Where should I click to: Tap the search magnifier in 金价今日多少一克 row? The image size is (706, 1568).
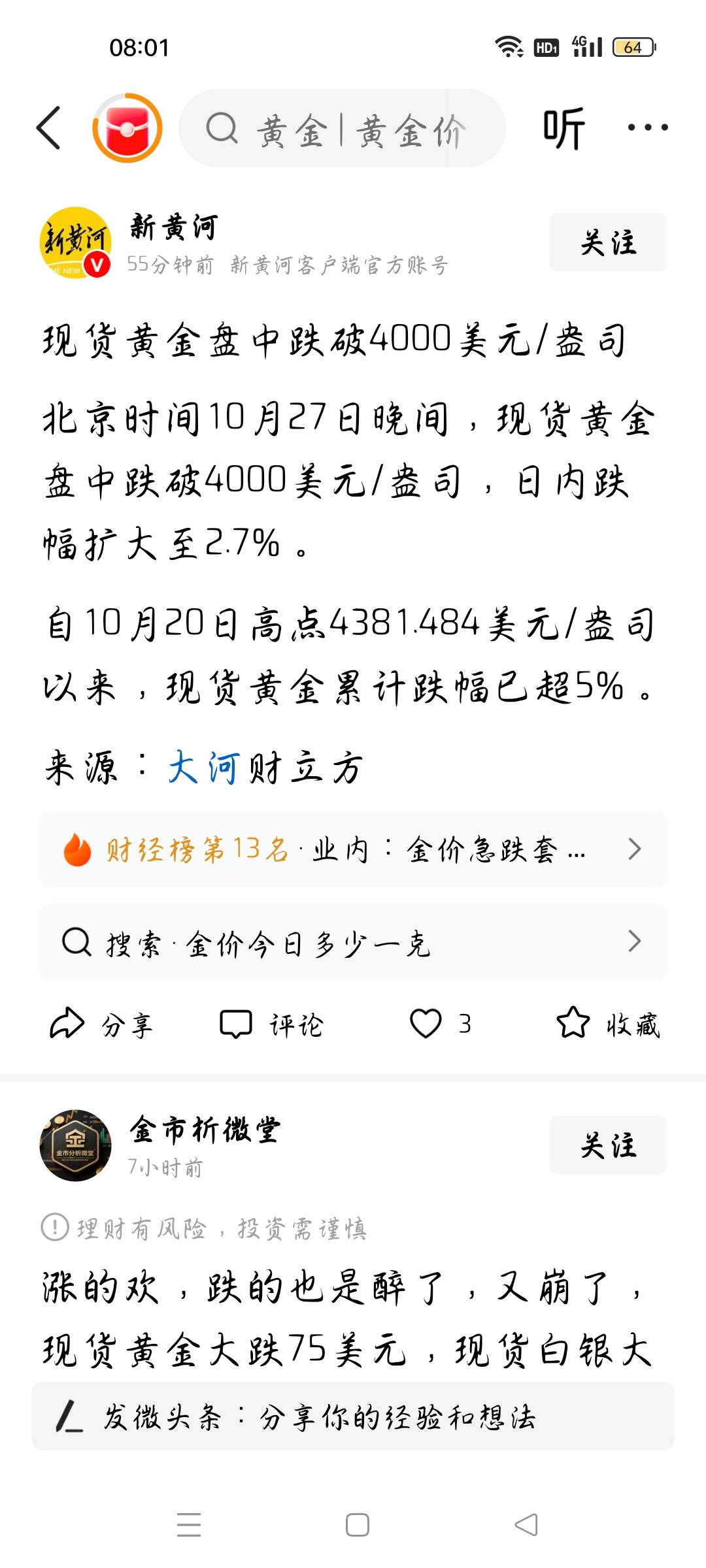click(76, 941)
